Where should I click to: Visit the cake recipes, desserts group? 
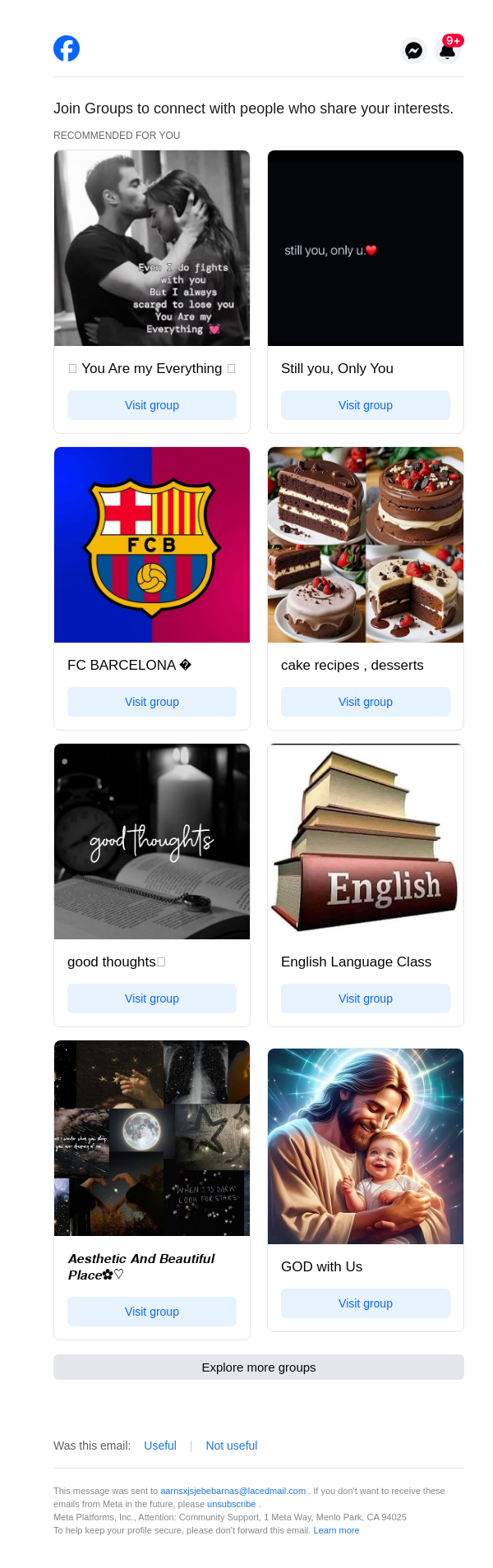tap(366, 702)
